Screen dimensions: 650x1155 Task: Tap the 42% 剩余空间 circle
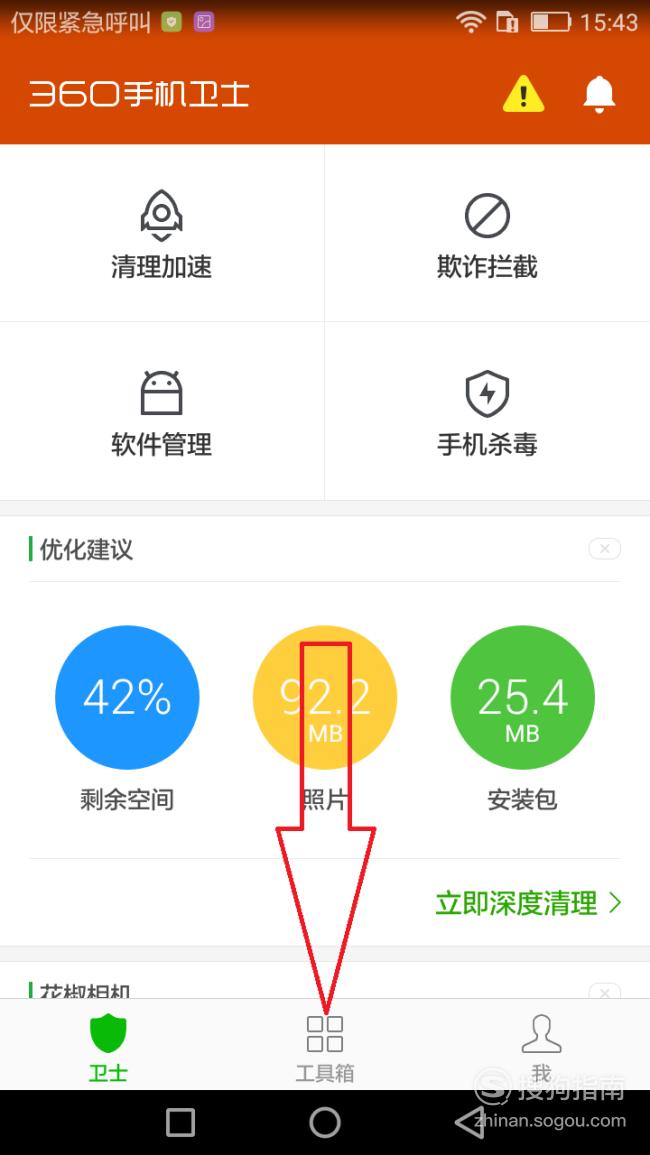click(x=127, y=697)
